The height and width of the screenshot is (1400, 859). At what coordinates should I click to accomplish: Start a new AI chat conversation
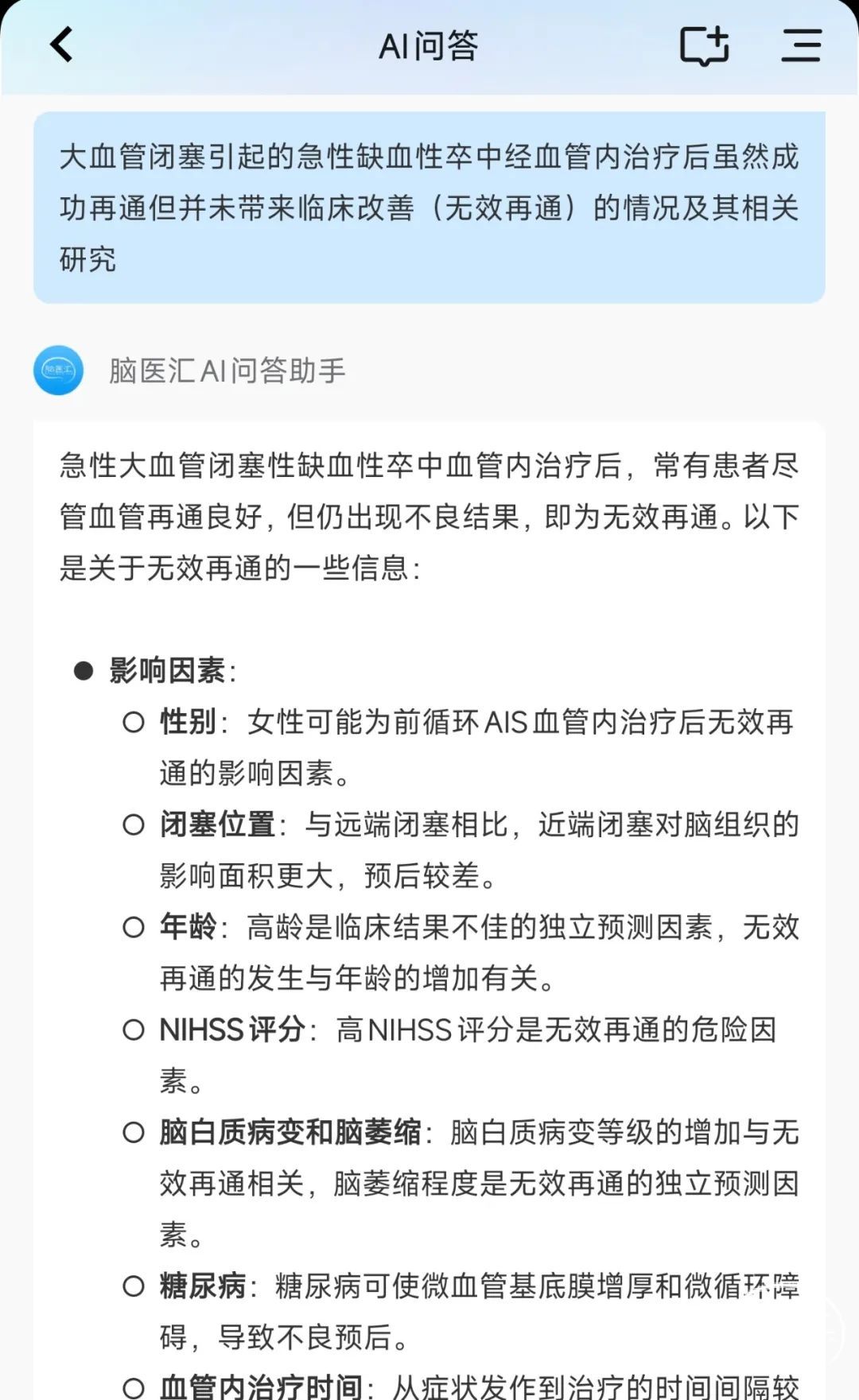705,45
